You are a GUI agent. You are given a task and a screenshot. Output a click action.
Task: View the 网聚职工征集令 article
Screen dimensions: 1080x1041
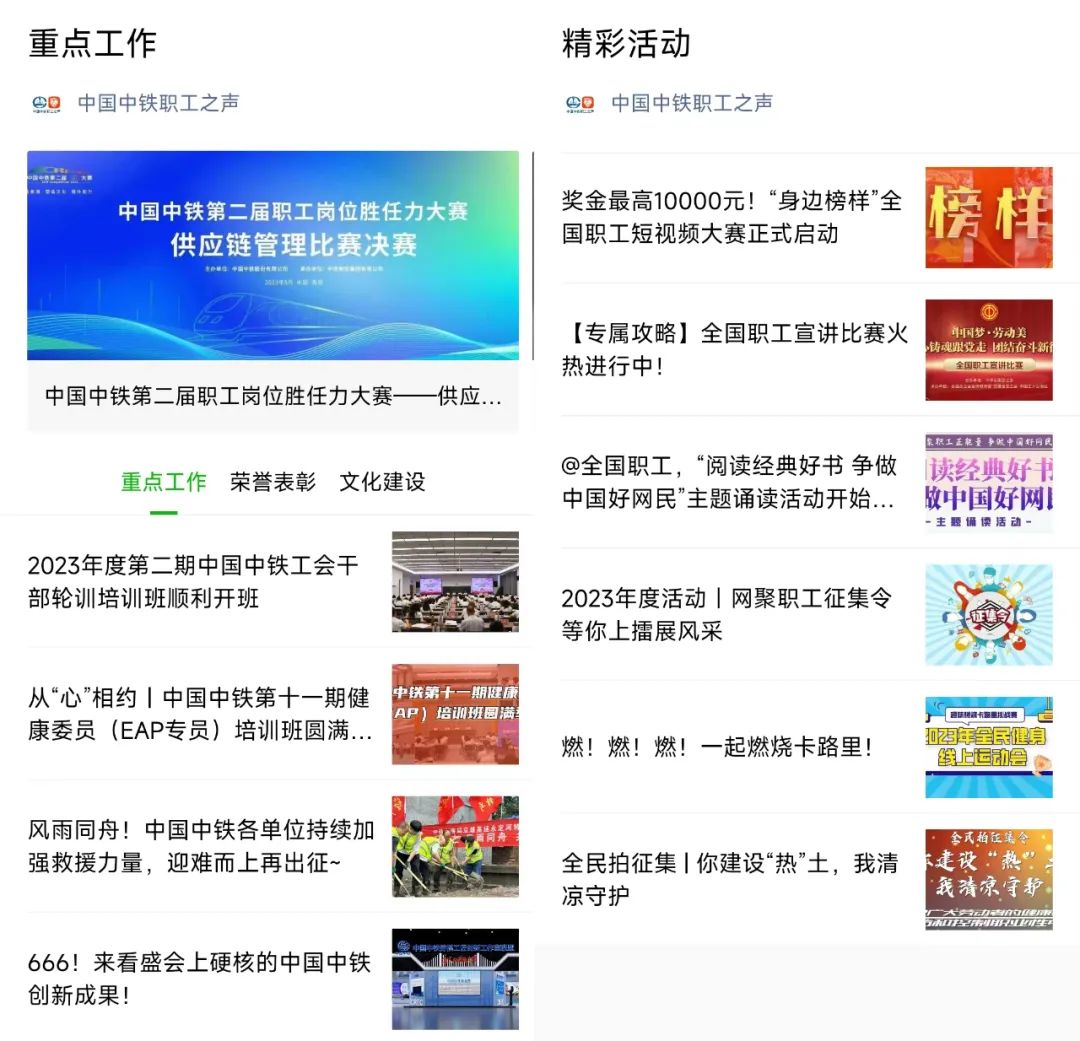click(x=726, y=614)
